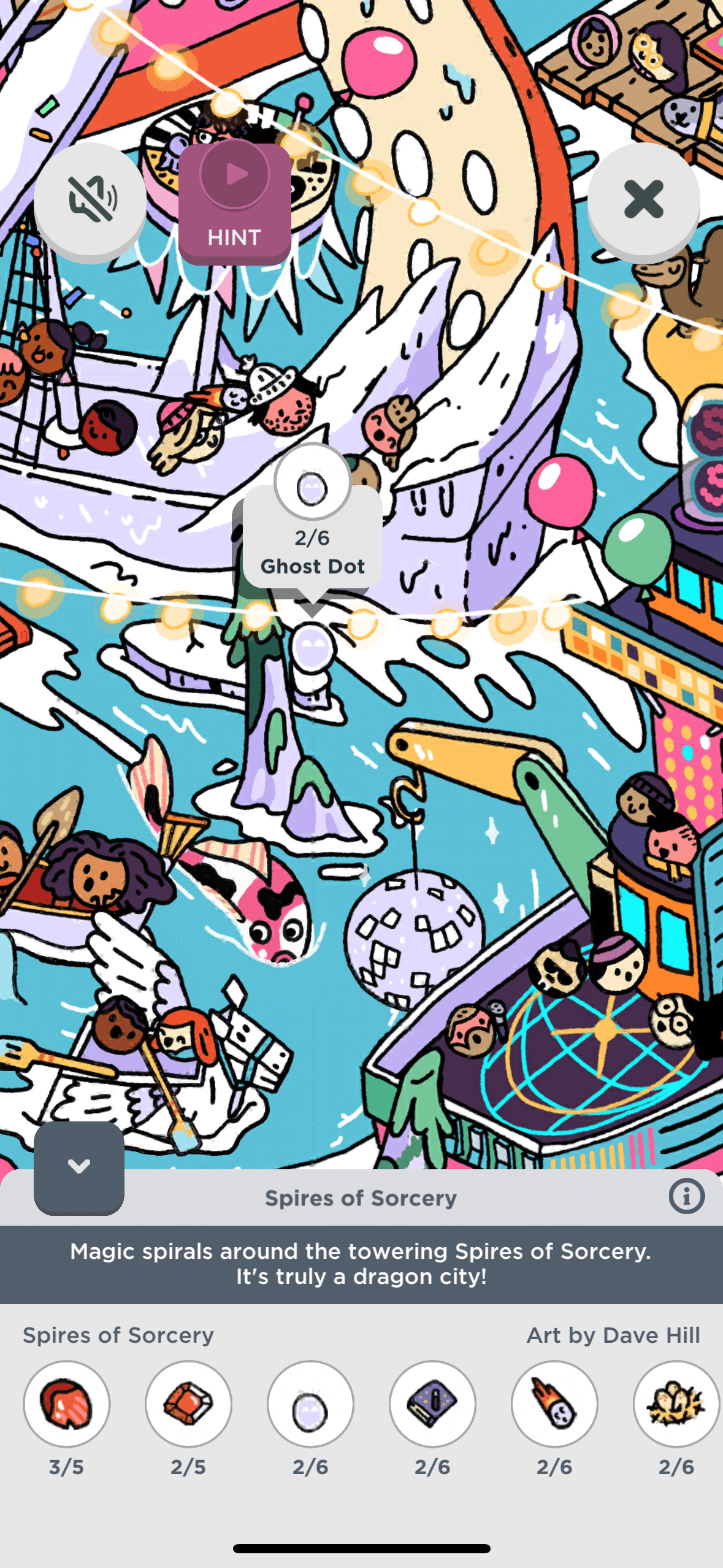Tap the Ghost Dot on the ice
The image size is (723, 1568).
click(x=312, y=646)
